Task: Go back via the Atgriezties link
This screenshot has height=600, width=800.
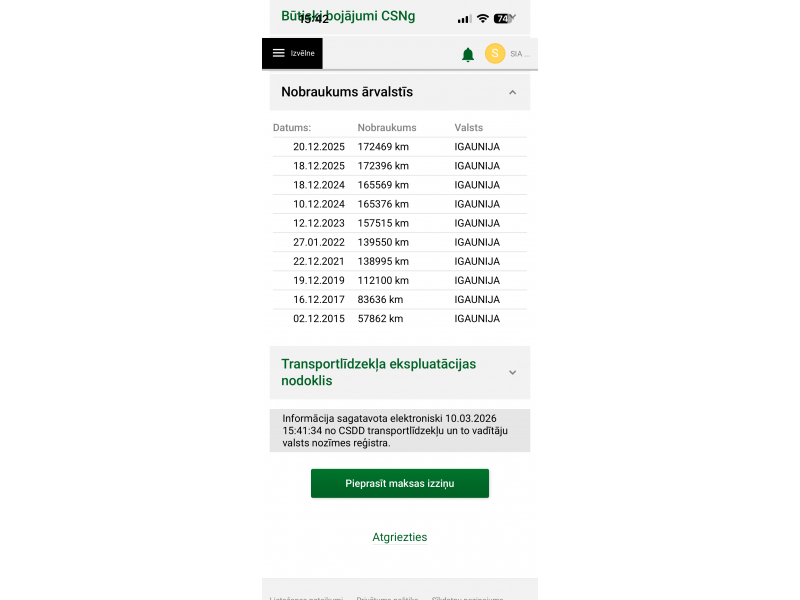Action: tap(400, 537)
